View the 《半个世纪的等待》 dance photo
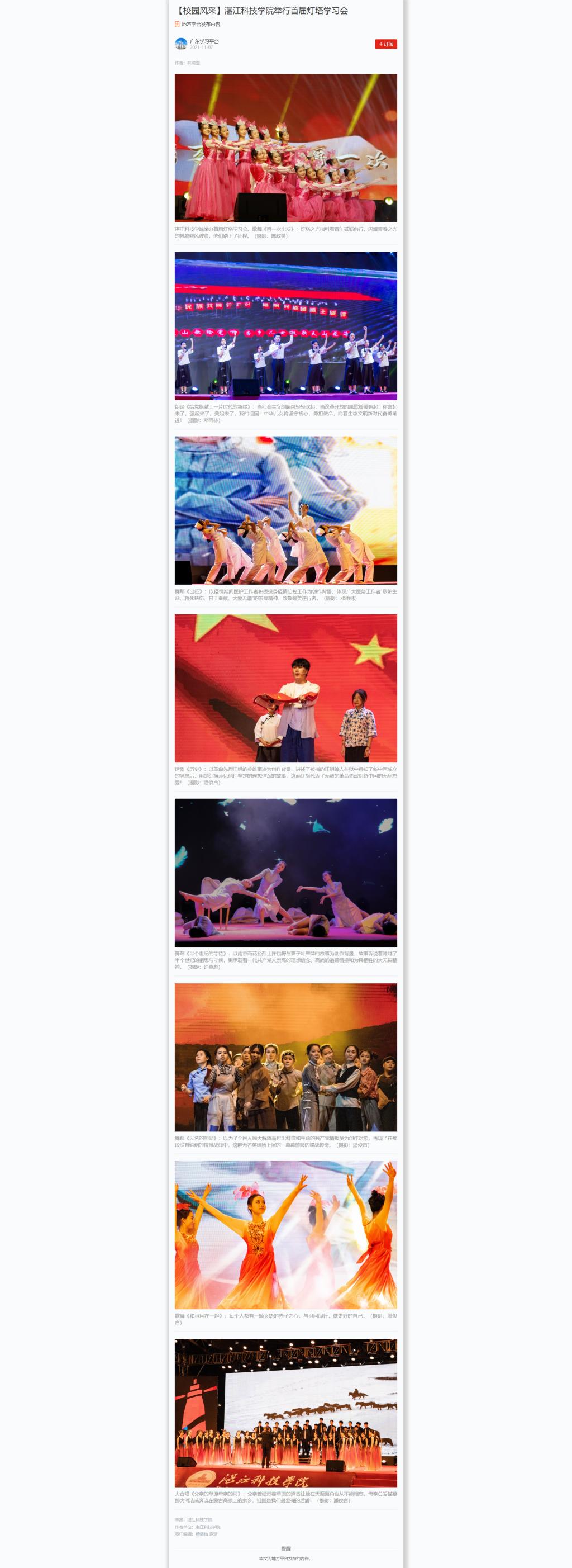This screenshot has width=572, height=1568. (285, 872)
